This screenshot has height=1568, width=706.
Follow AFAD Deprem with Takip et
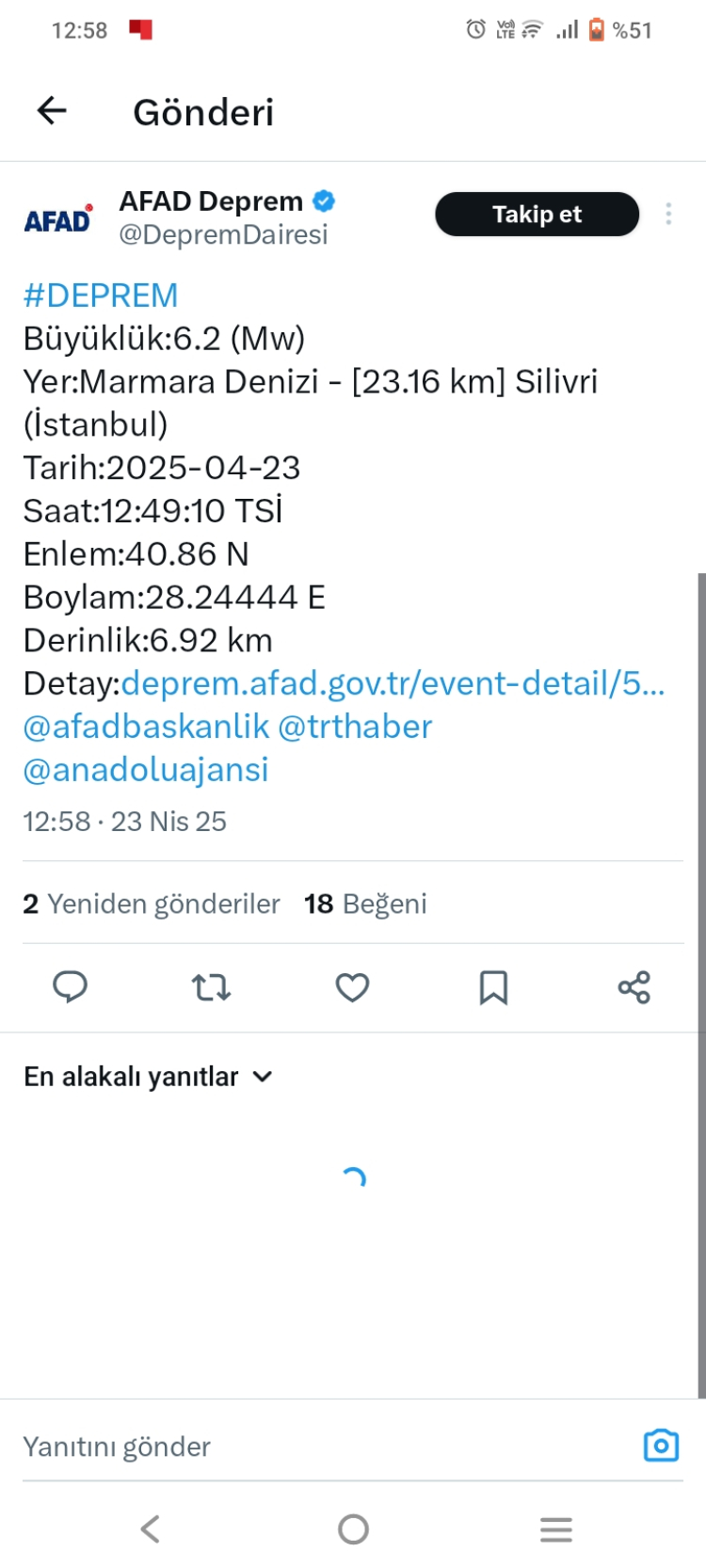tap(537, 215)
